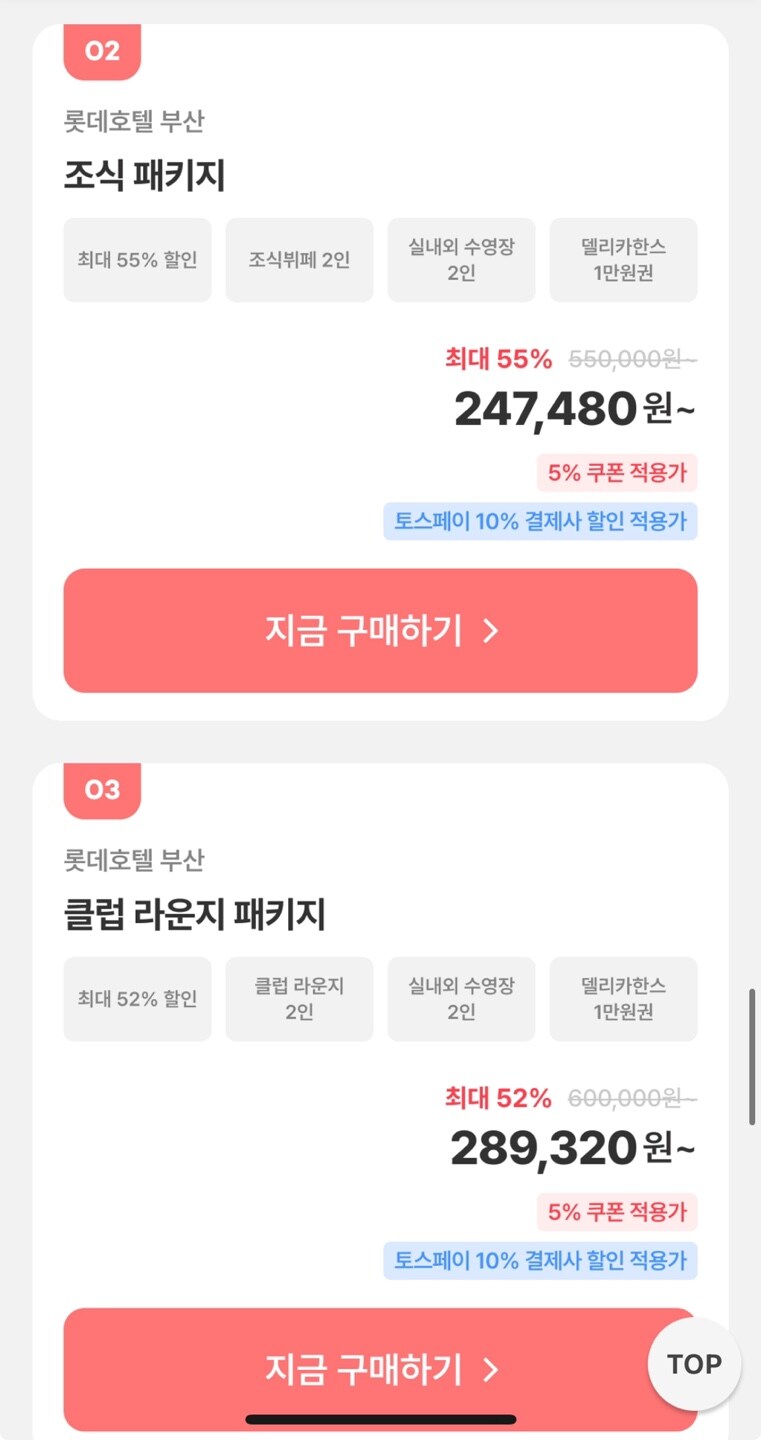Tap the O3 deal number badge
Screen dimensions: 761x1440
click(x=101, y=792)
